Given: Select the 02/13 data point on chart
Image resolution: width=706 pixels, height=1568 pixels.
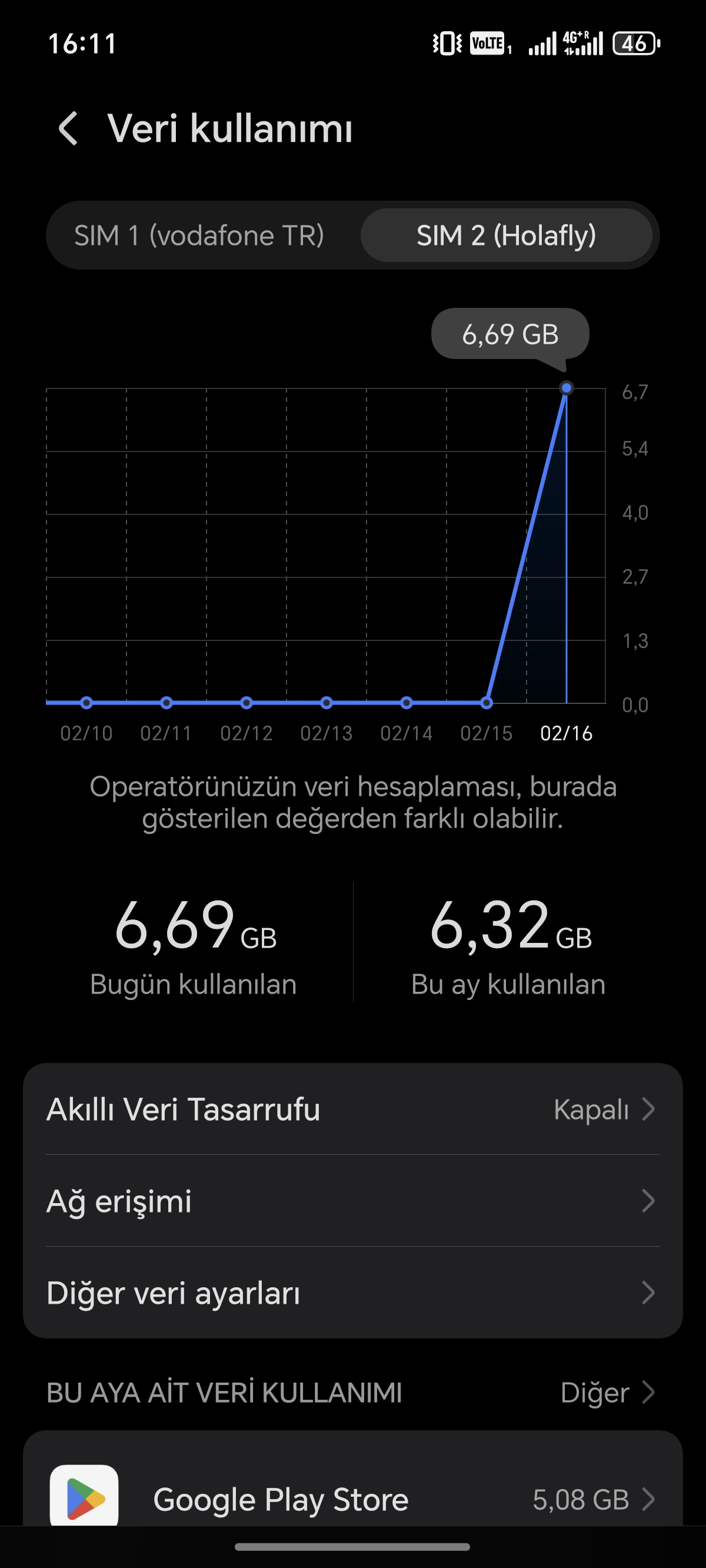Looking at the screenshot, I should coord(327,703).
